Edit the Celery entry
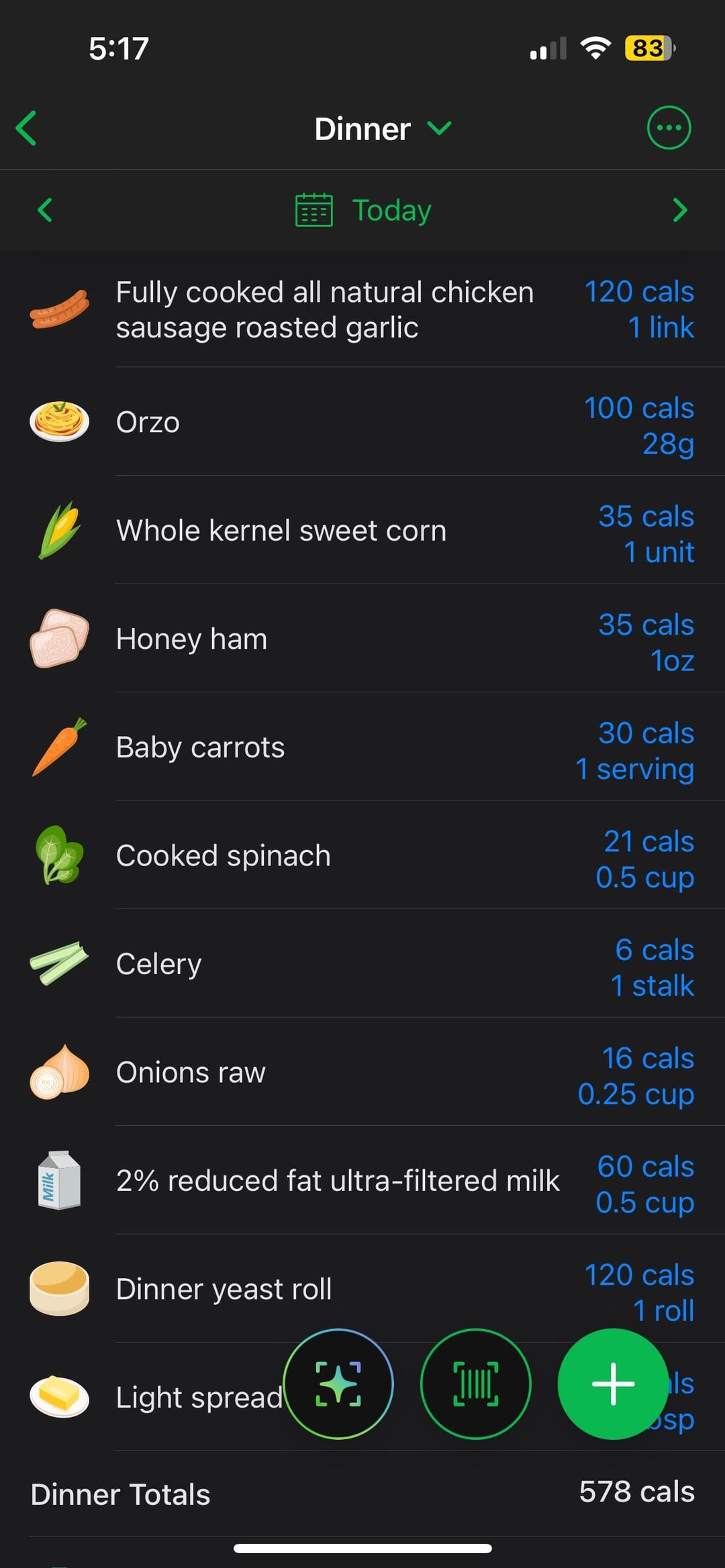The height and width of the screenshot is (1568, 725). point(362,963)
